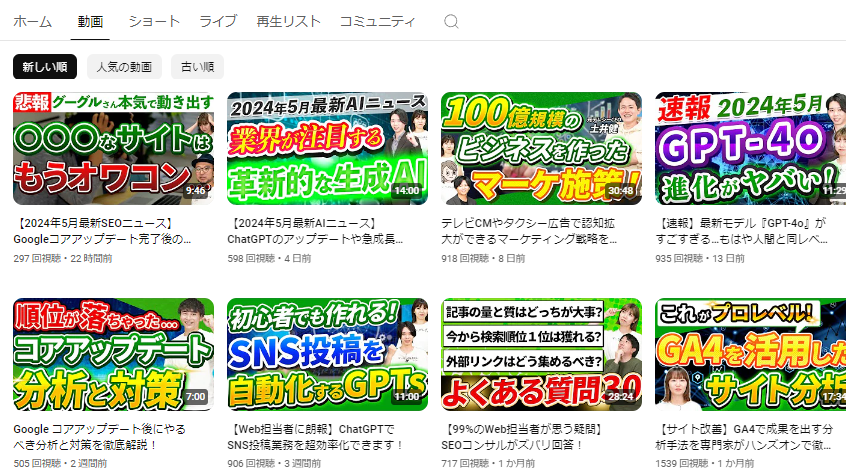
Task: Play the 2024年5月最新SEOニュース video
Action: pos(113,148)
